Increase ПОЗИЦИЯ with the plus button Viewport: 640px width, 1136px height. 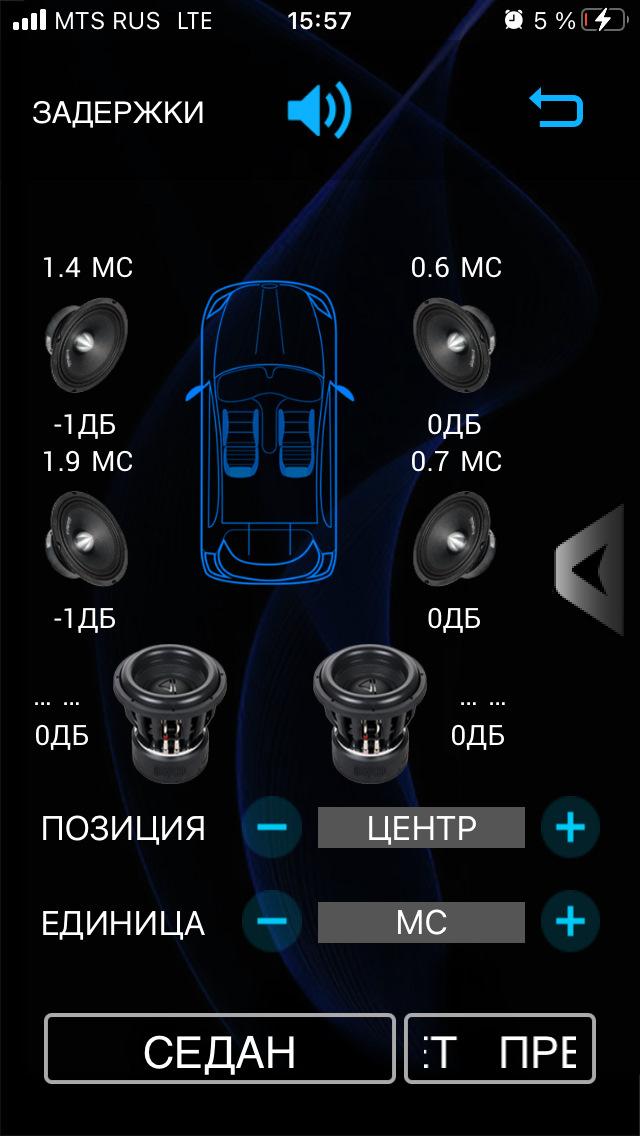(x=570, y=828)
